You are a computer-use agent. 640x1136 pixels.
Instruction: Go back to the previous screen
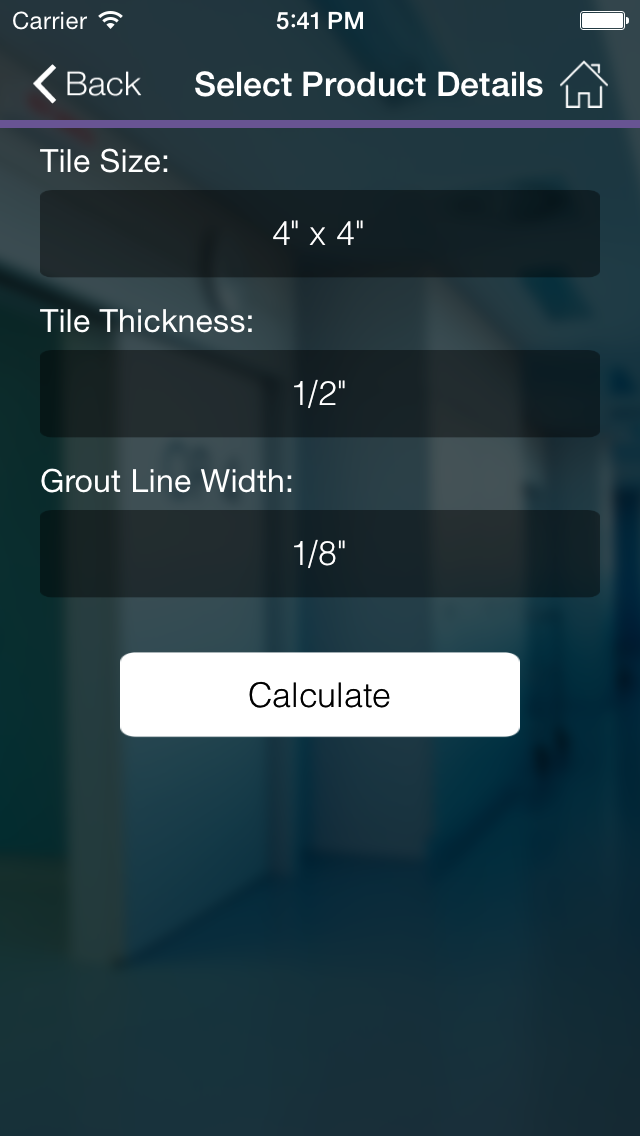[x=86, y=84]
